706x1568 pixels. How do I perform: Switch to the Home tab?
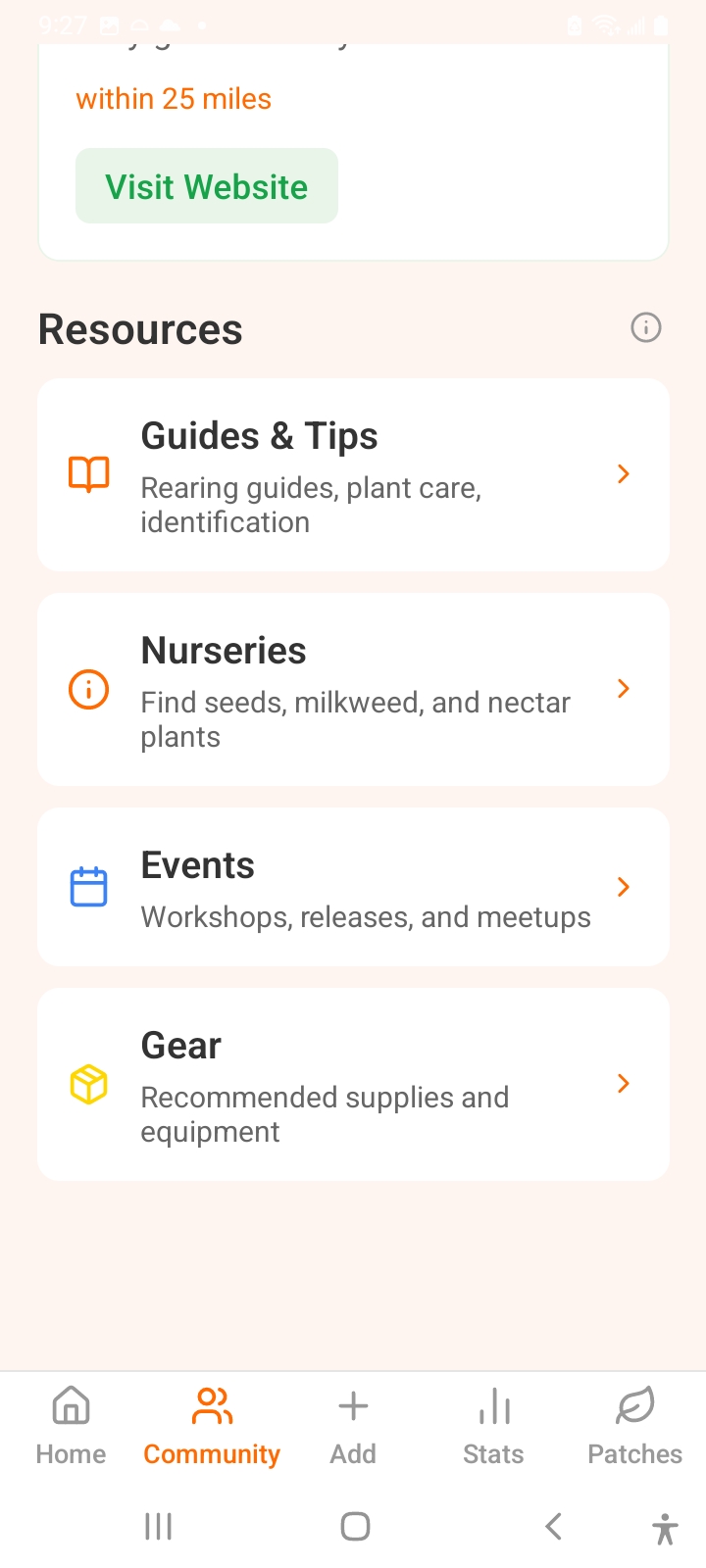(x=71, y=1425)
